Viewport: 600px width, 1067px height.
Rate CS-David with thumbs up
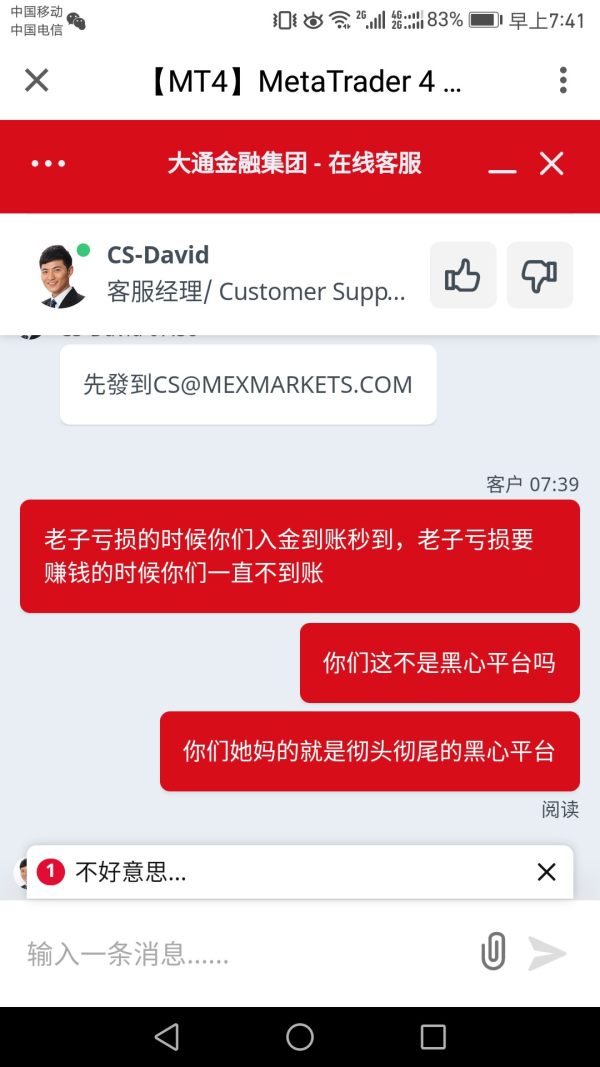pos(462,275)
